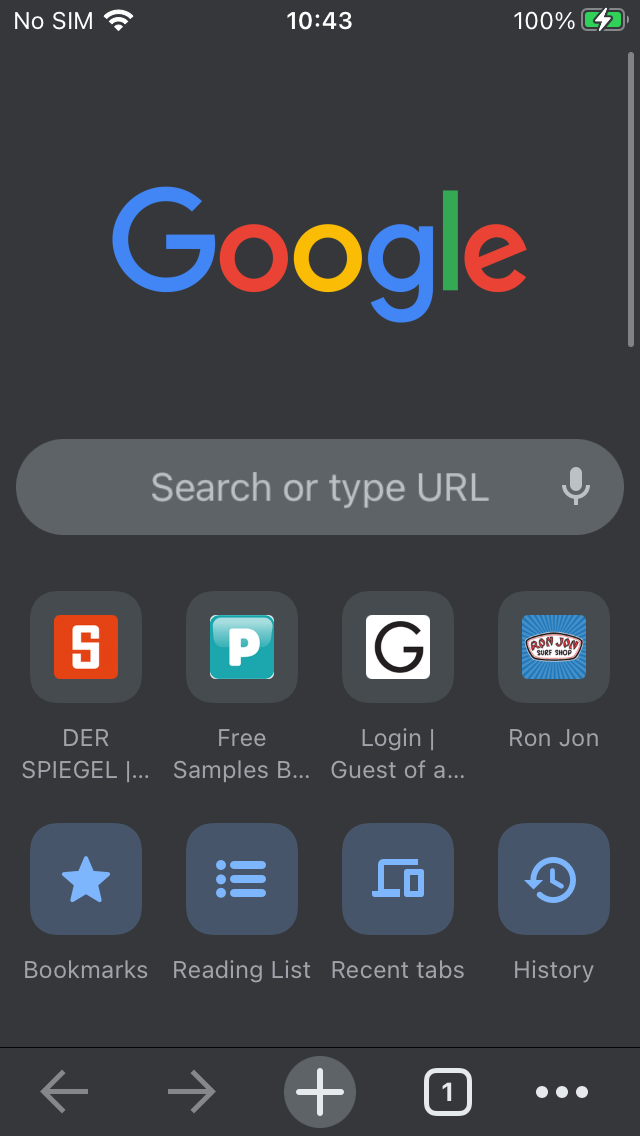Visit the Ron Jon site shortcut
This screenshot has height=1136, width=640.
[x=554, y=647]
